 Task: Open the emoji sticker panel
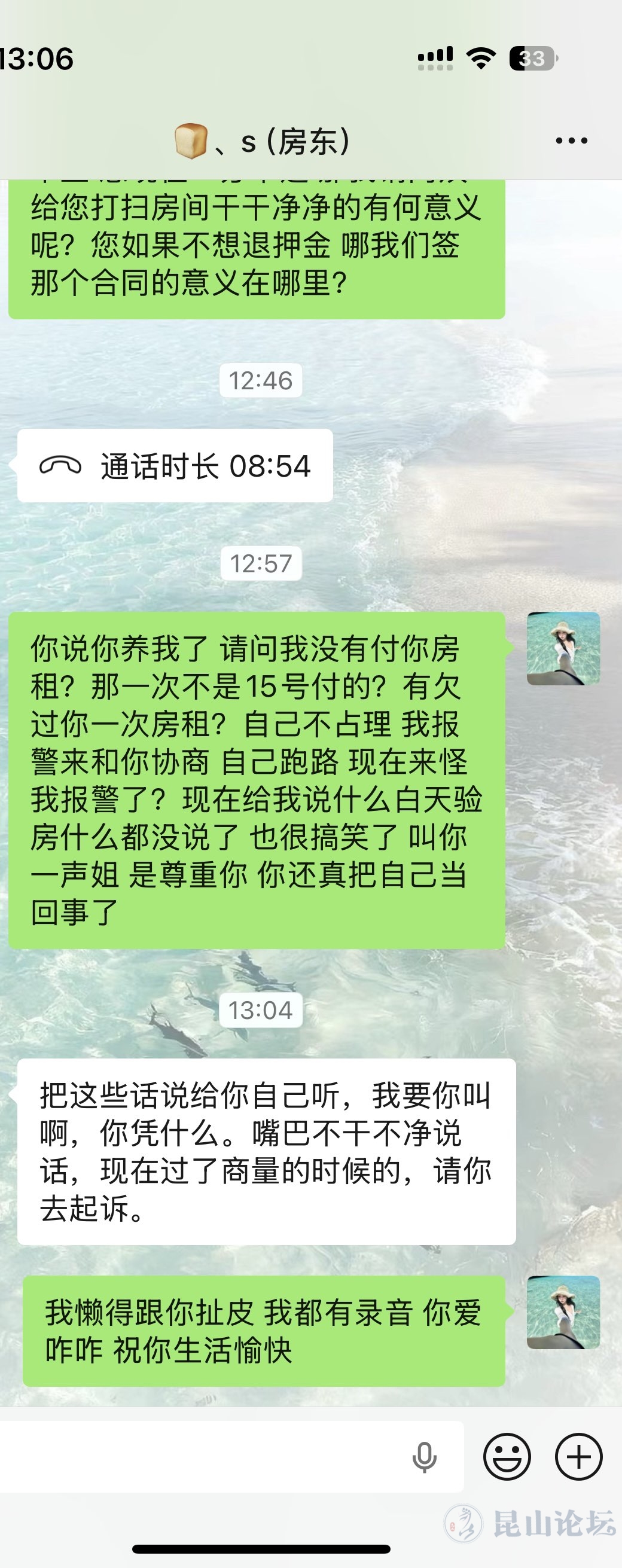tap(507, 1457)
